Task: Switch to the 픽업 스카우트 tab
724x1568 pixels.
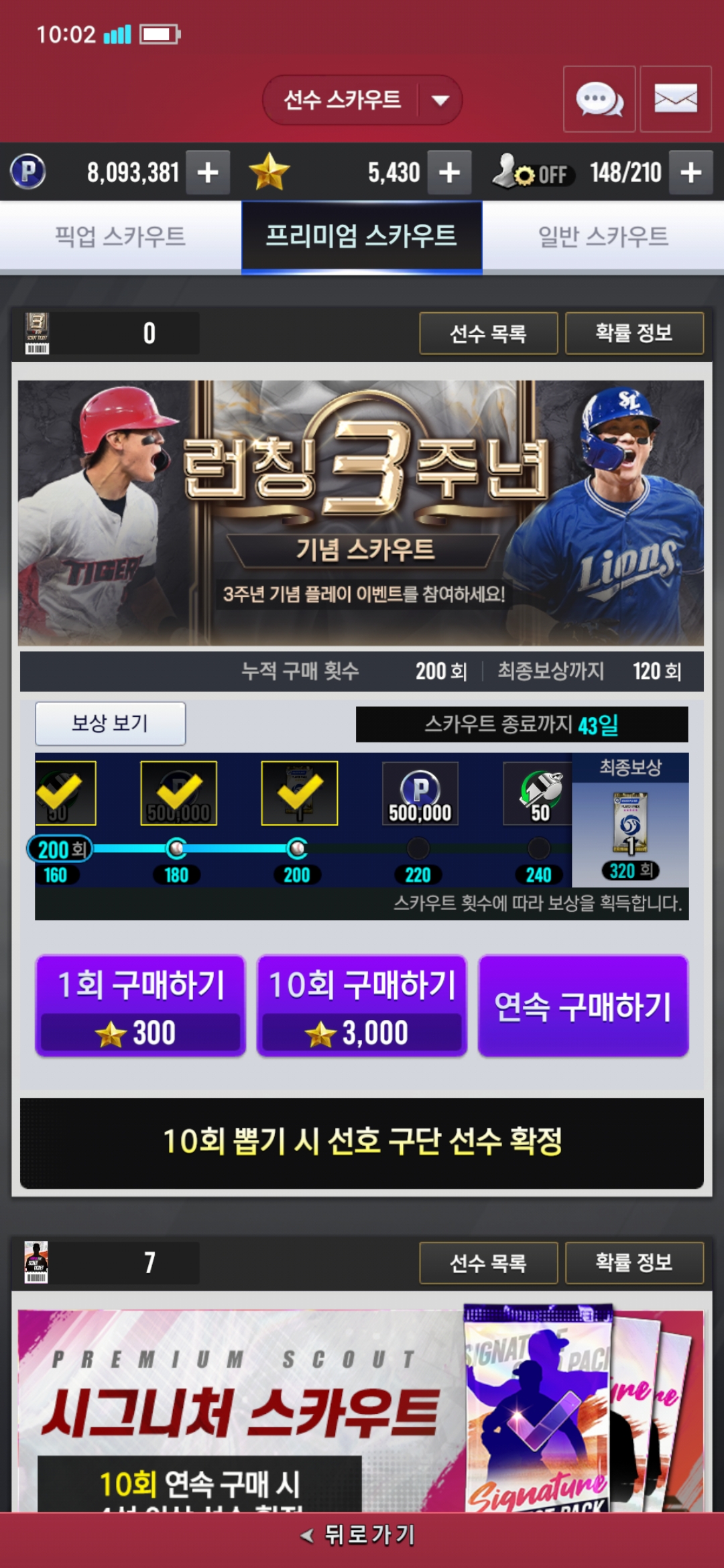Action: [x=121, y=237]
